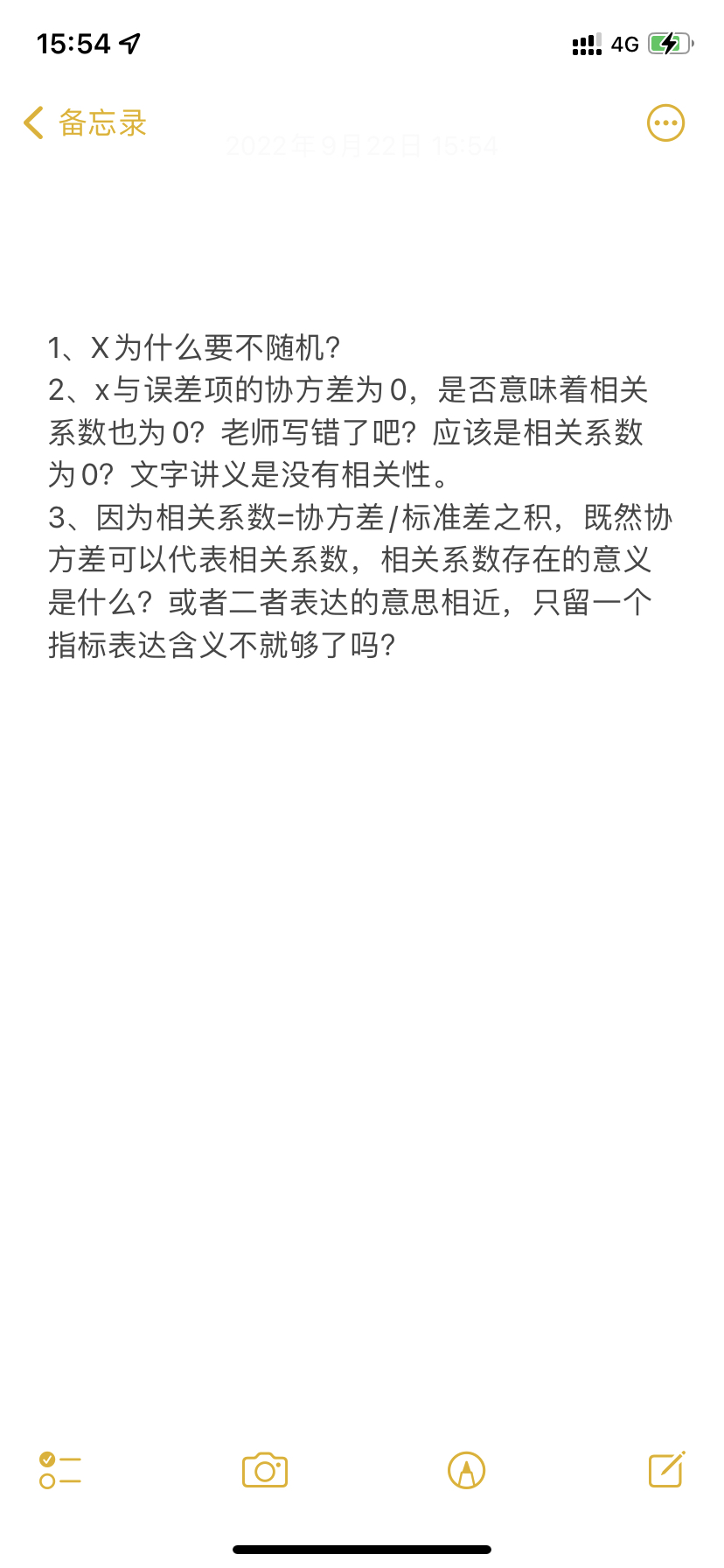This screenshot has height=1568, width=724.
Task: Open the markup pen tool
Action: pos(466,1470)
